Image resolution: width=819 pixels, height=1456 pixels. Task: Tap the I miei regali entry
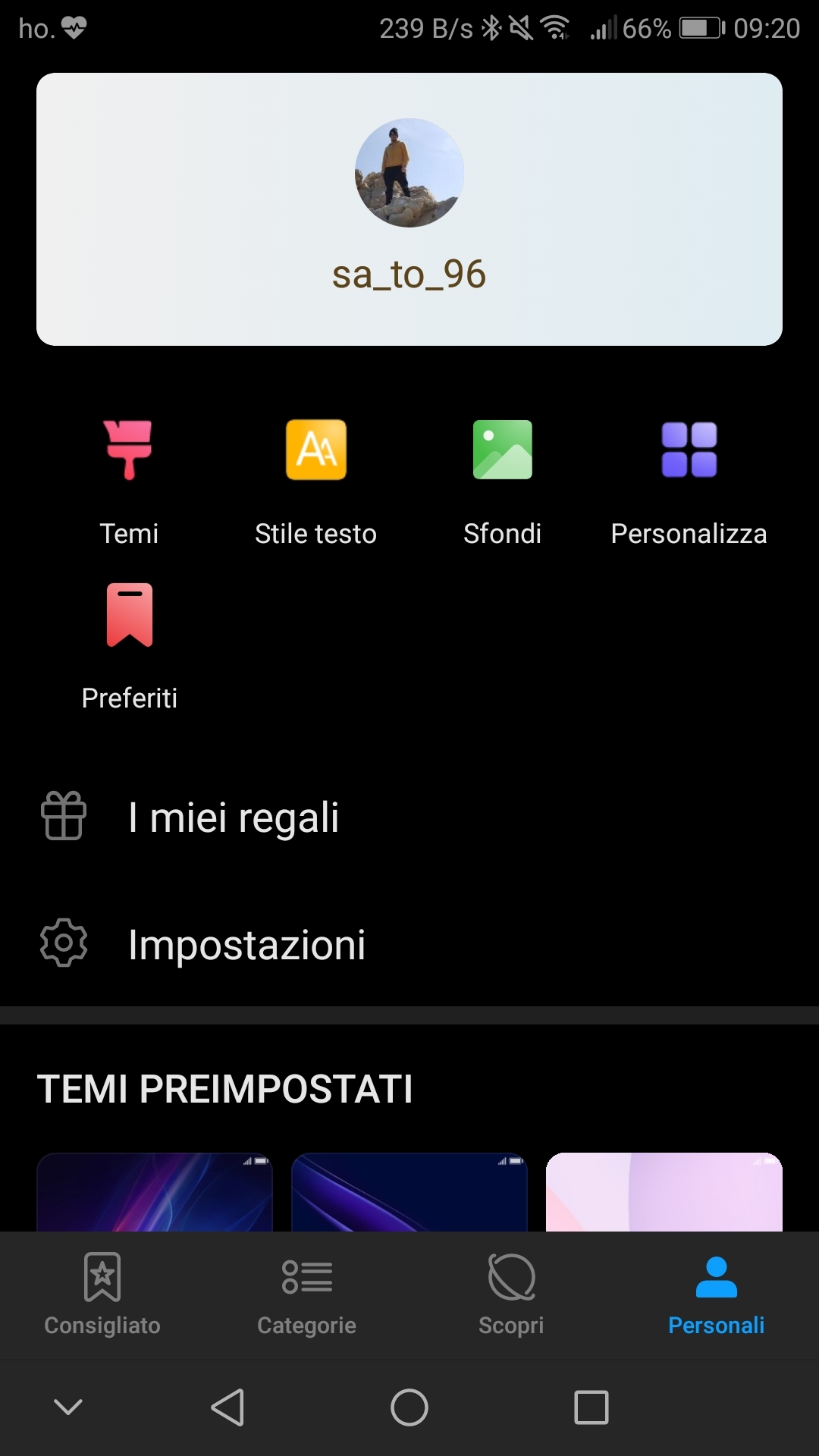pyautogui.click(x=234, y=817)
